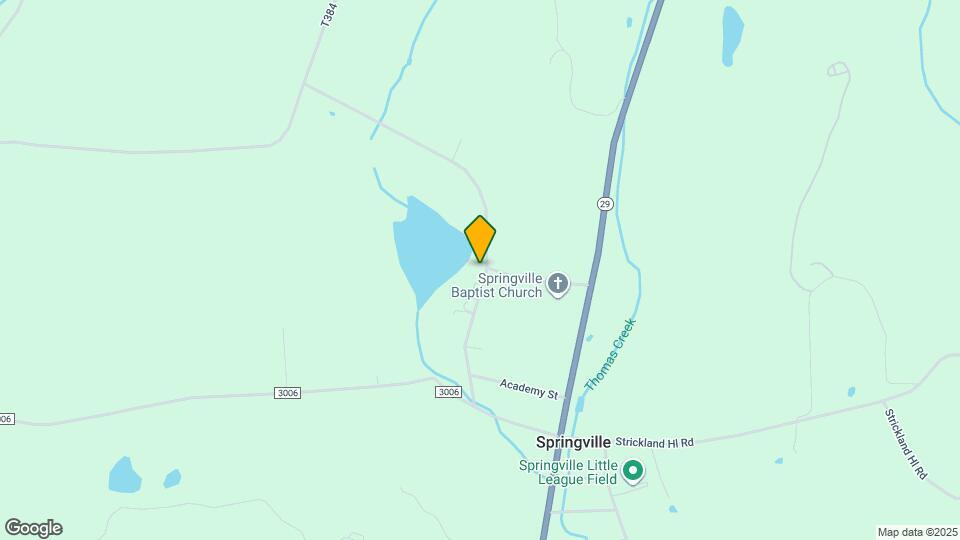Tap the orange location marker

tap(480, 238)
